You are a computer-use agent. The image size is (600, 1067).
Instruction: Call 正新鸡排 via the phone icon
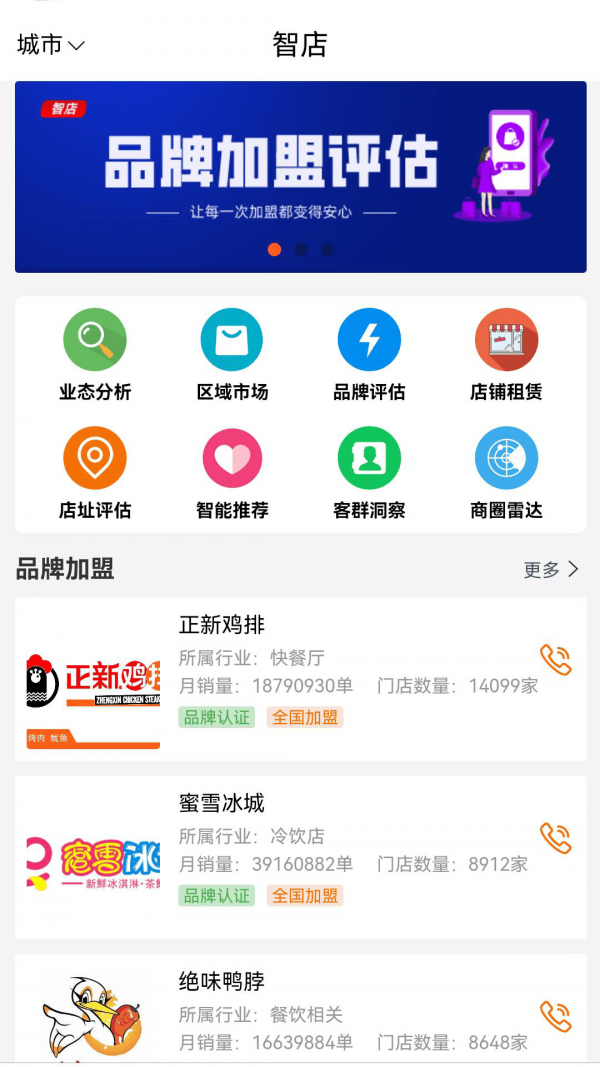[x=555, y=660]
